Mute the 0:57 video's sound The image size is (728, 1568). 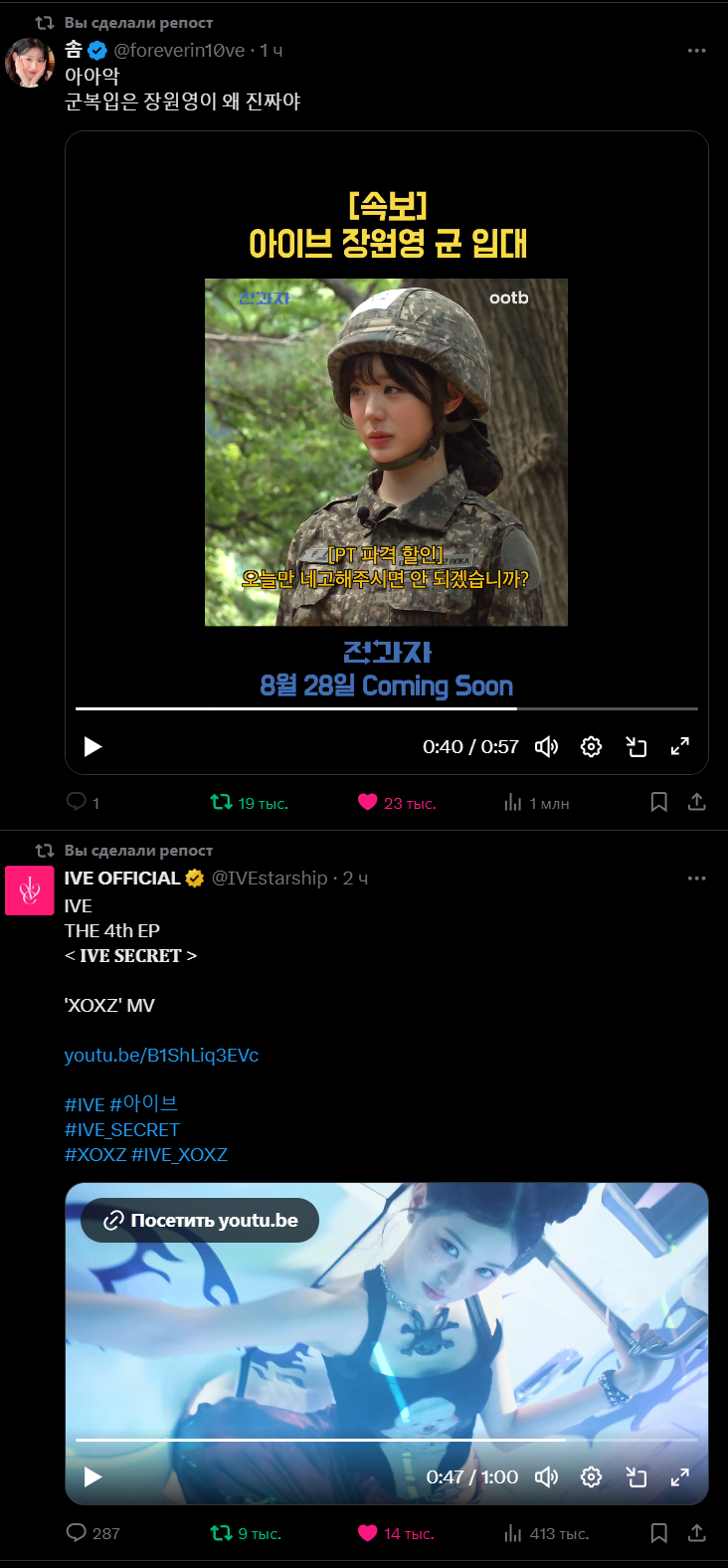coord(546,746)
